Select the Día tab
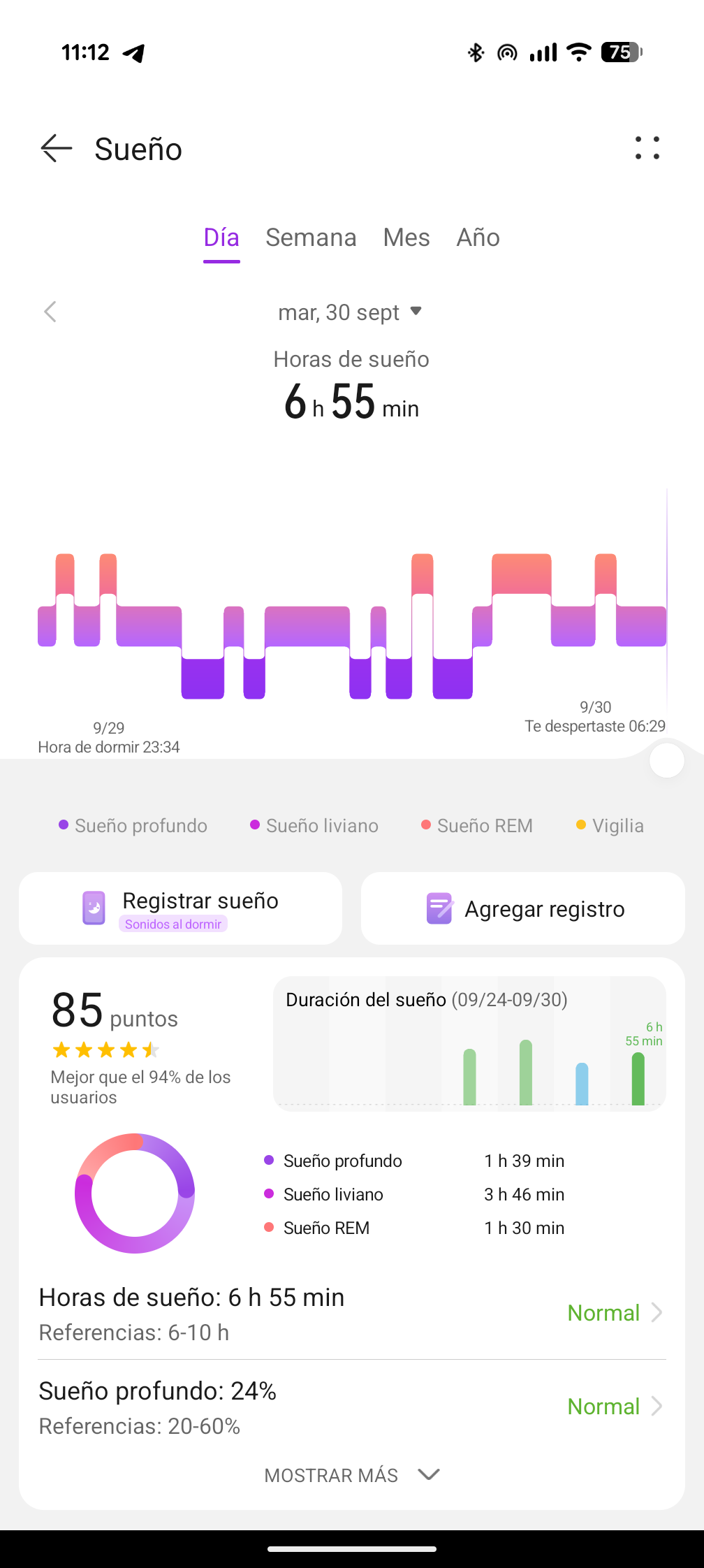The image size is (704, 1568). click(221, 238)
